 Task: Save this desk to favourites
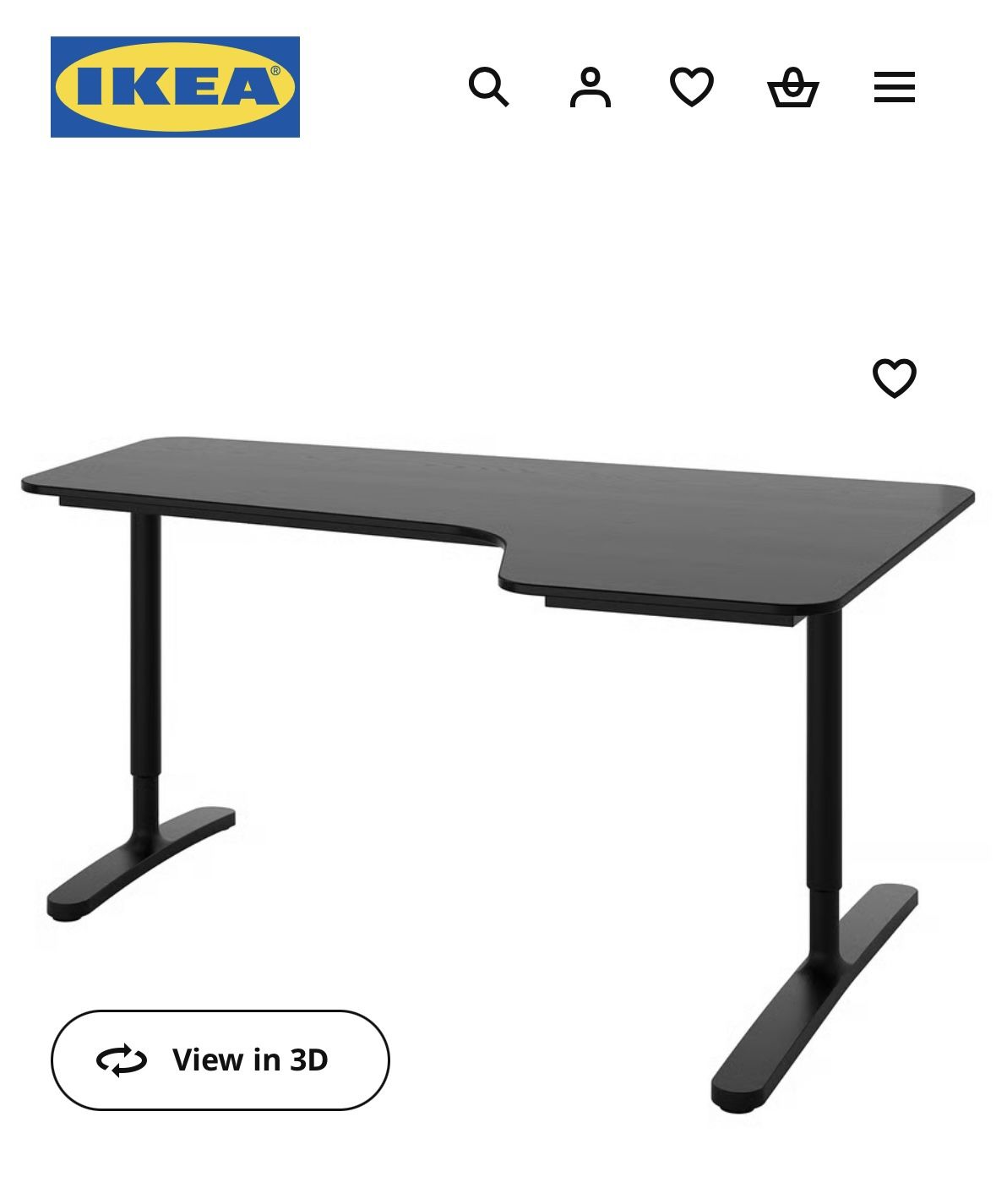point(894,378)
